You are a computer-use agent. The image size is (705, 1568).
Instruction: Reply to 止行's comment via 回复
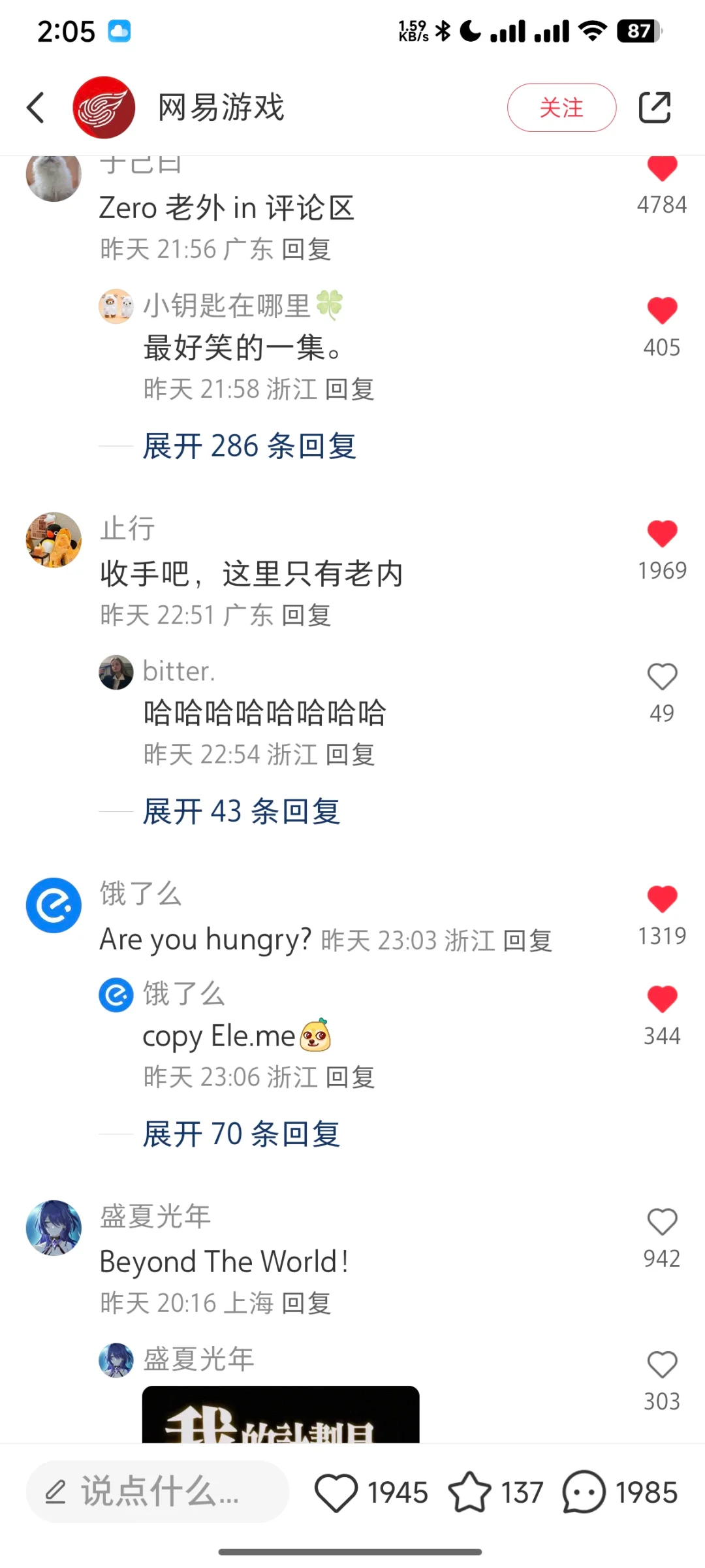[306, 615]
